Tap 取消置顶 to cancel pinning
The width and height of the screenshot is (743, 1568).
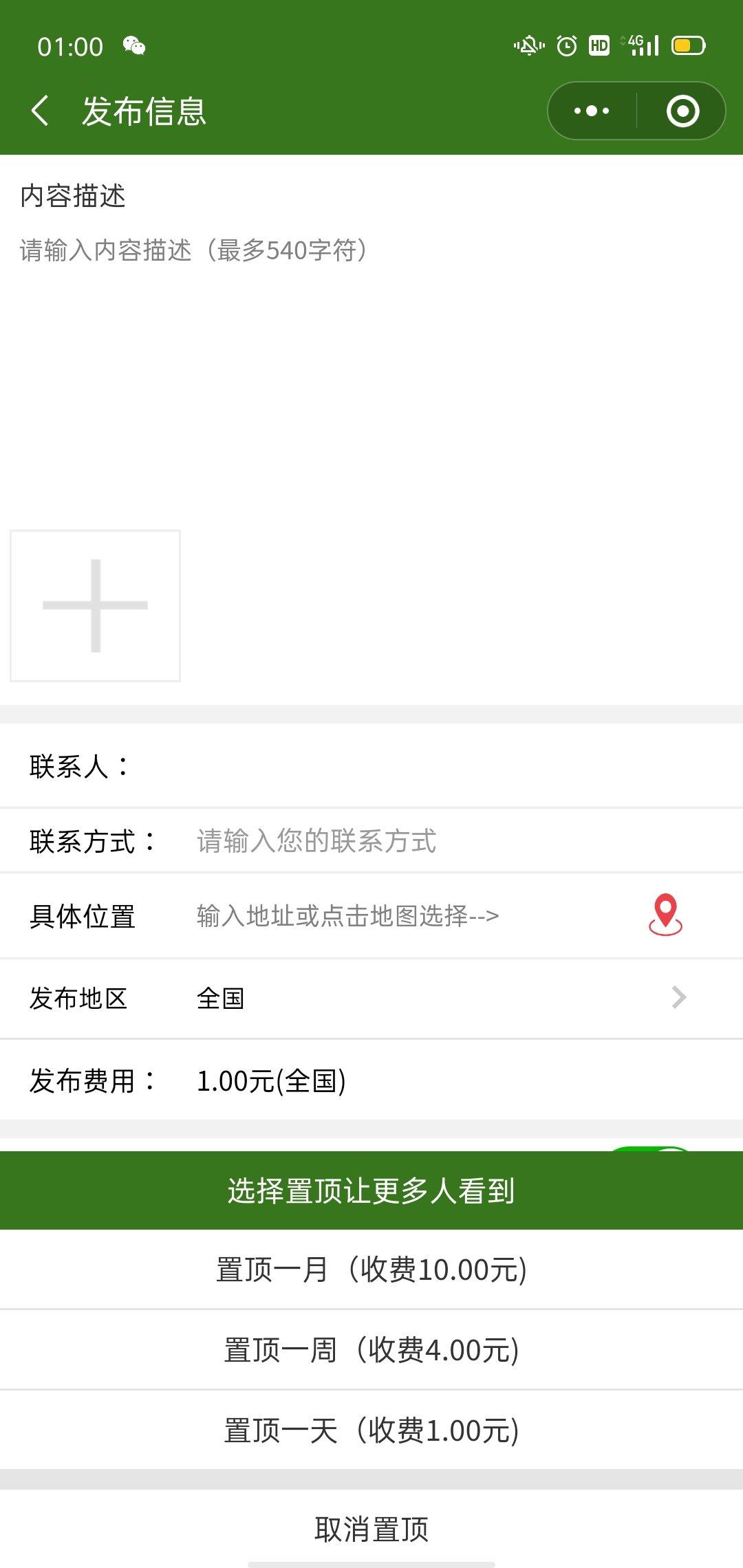(x=371, y=1530)
